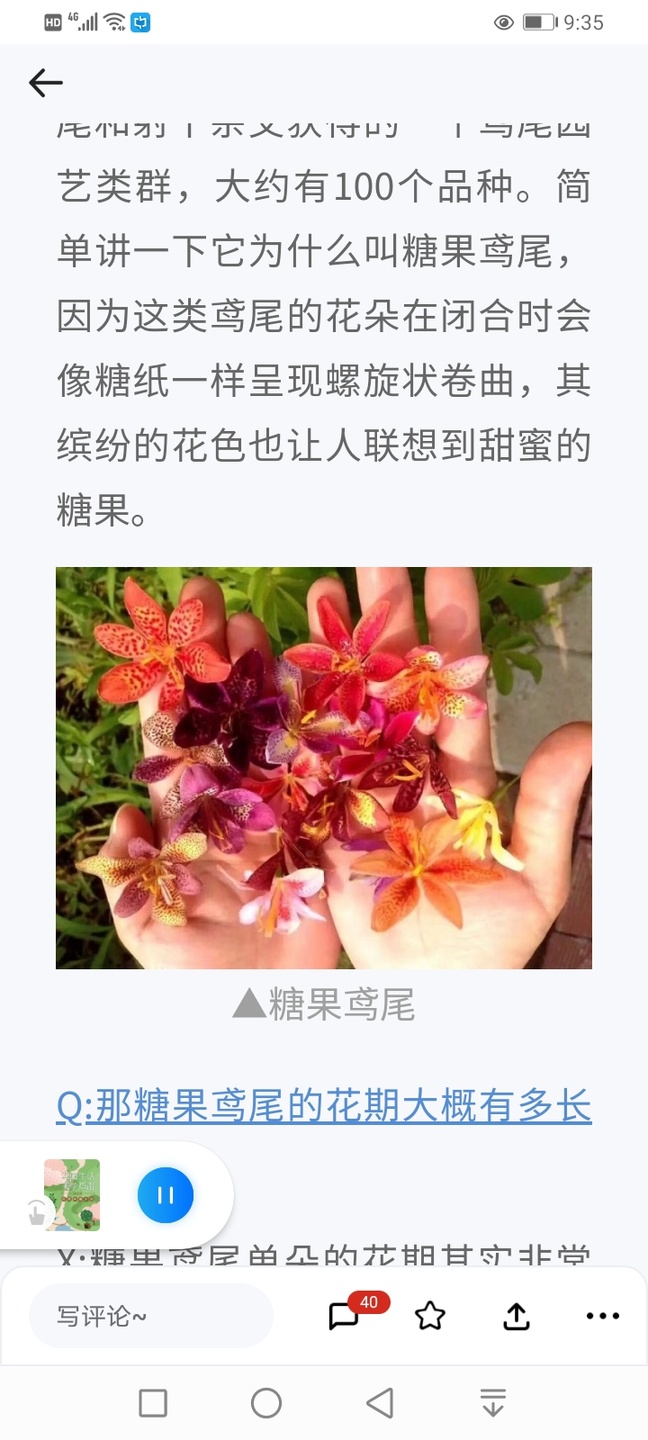Open the candy iris flower photo

(x=324, y=768)
